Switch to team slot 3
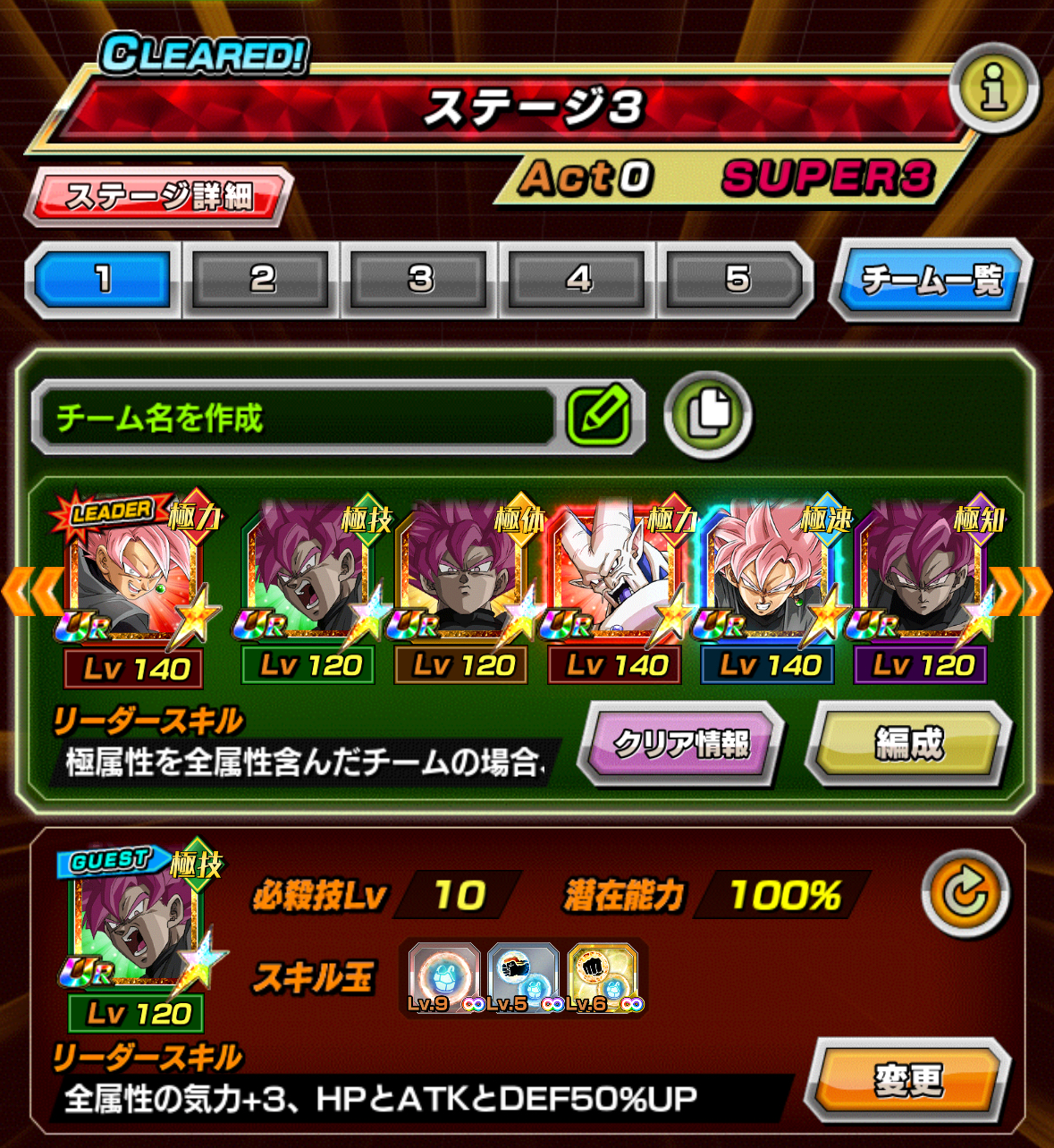This screenshot has width=1054, height=1148. tap(420, 280)
